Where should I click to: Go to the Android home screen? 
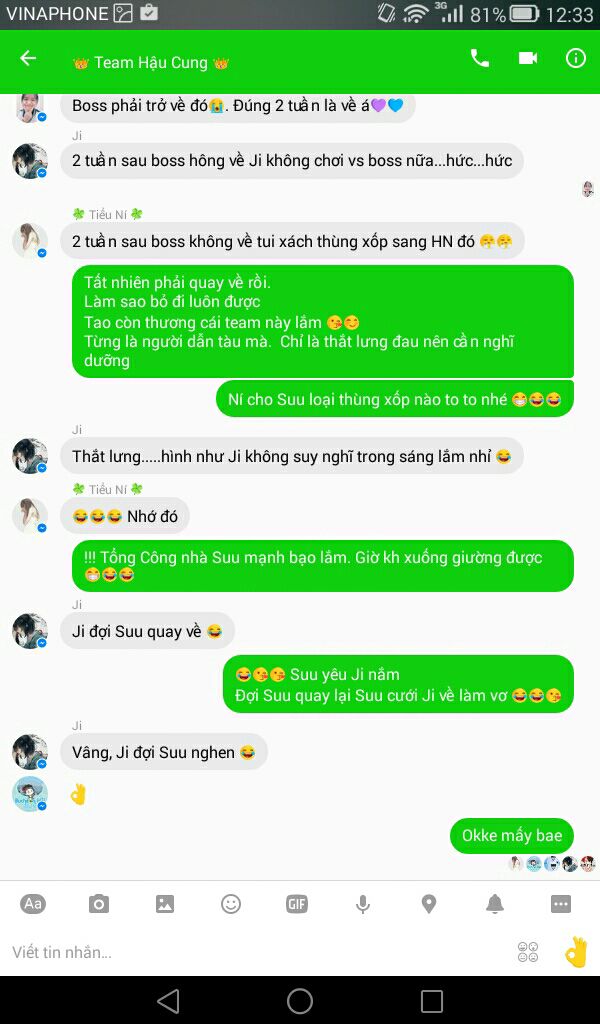point(300,1001)
